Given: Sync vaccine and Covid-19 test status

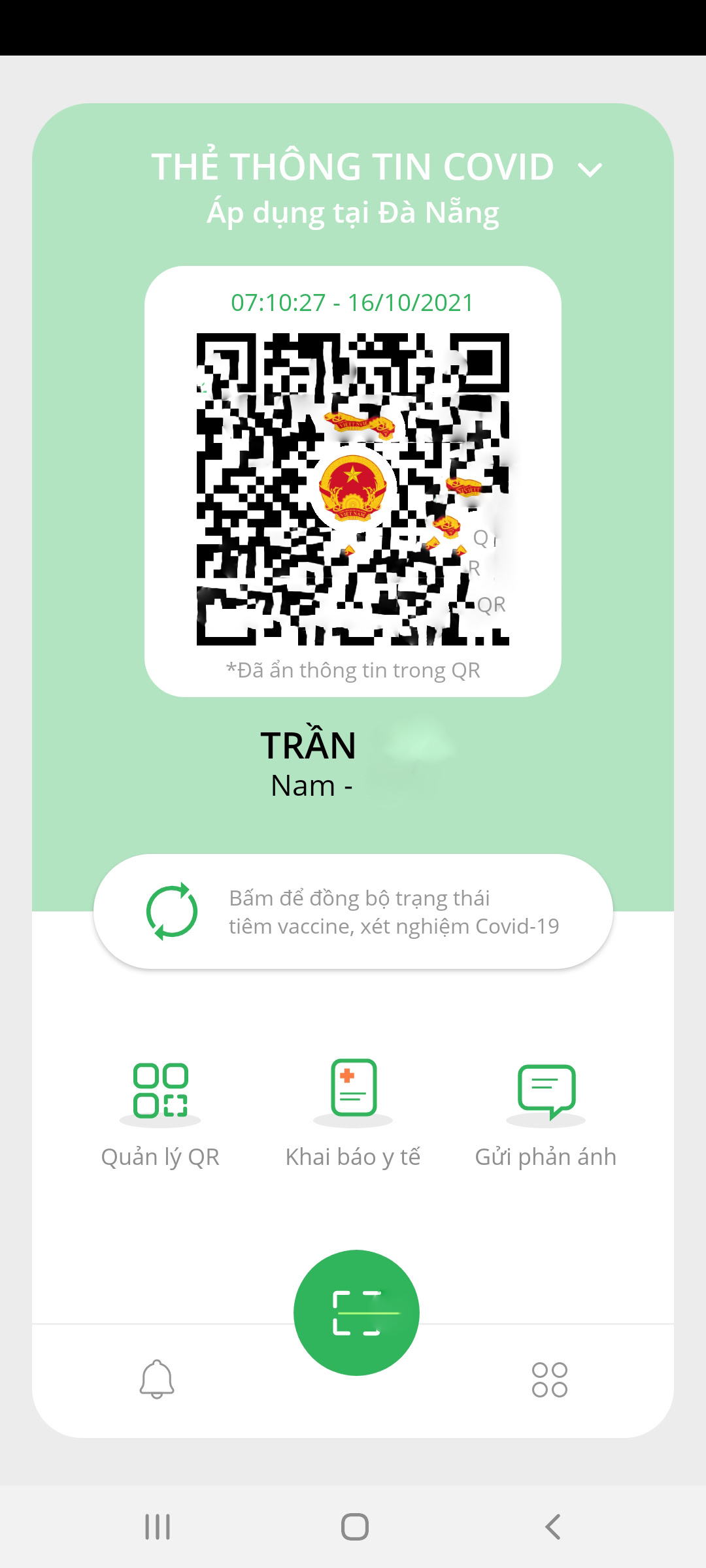Looking at the screenshot, I should tap(353, 911).
